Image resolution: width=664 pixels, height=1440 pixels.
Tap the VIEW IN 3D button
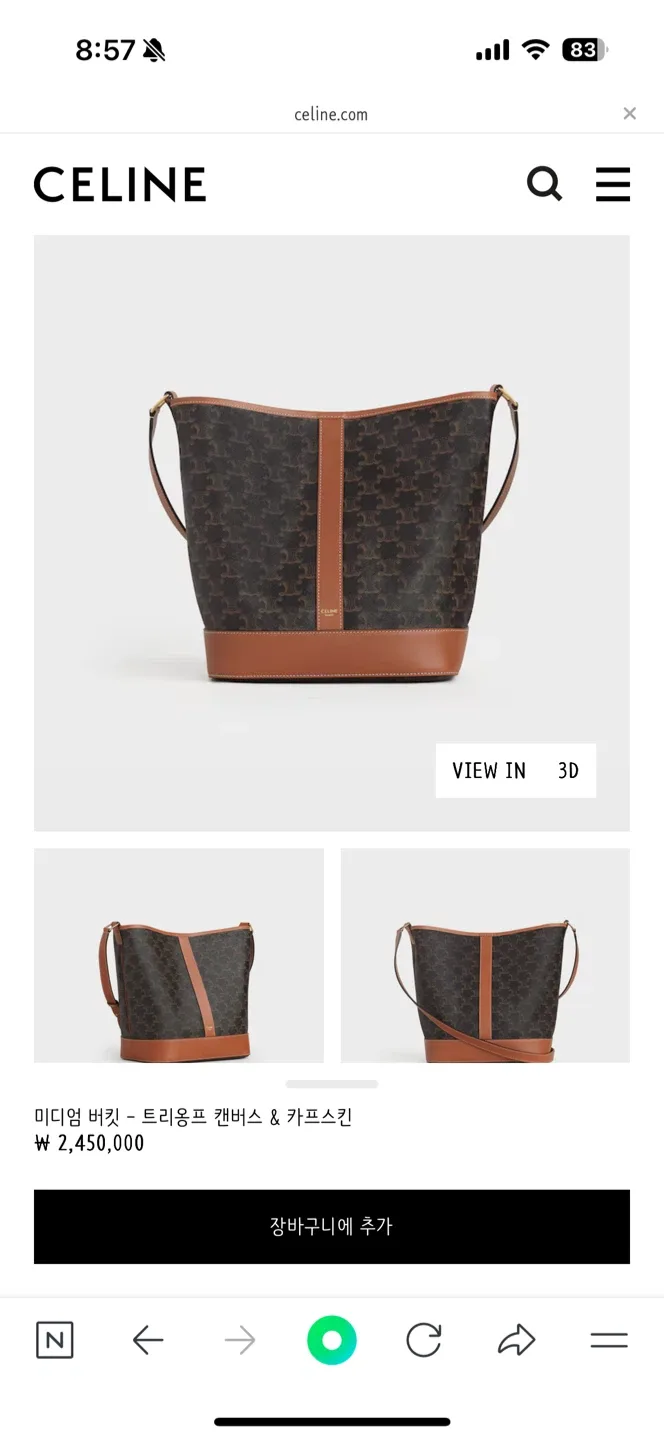pyautogui.click(x=515, y=770)
